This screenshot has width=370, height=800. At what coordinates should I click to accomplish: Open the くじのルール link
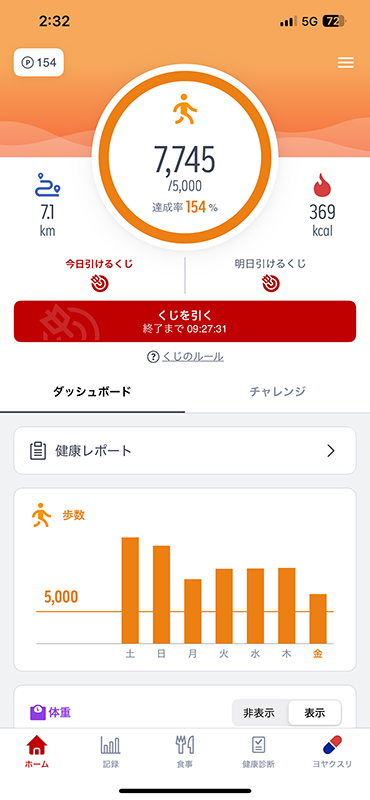pyautogui.click(x=185, y=357)
